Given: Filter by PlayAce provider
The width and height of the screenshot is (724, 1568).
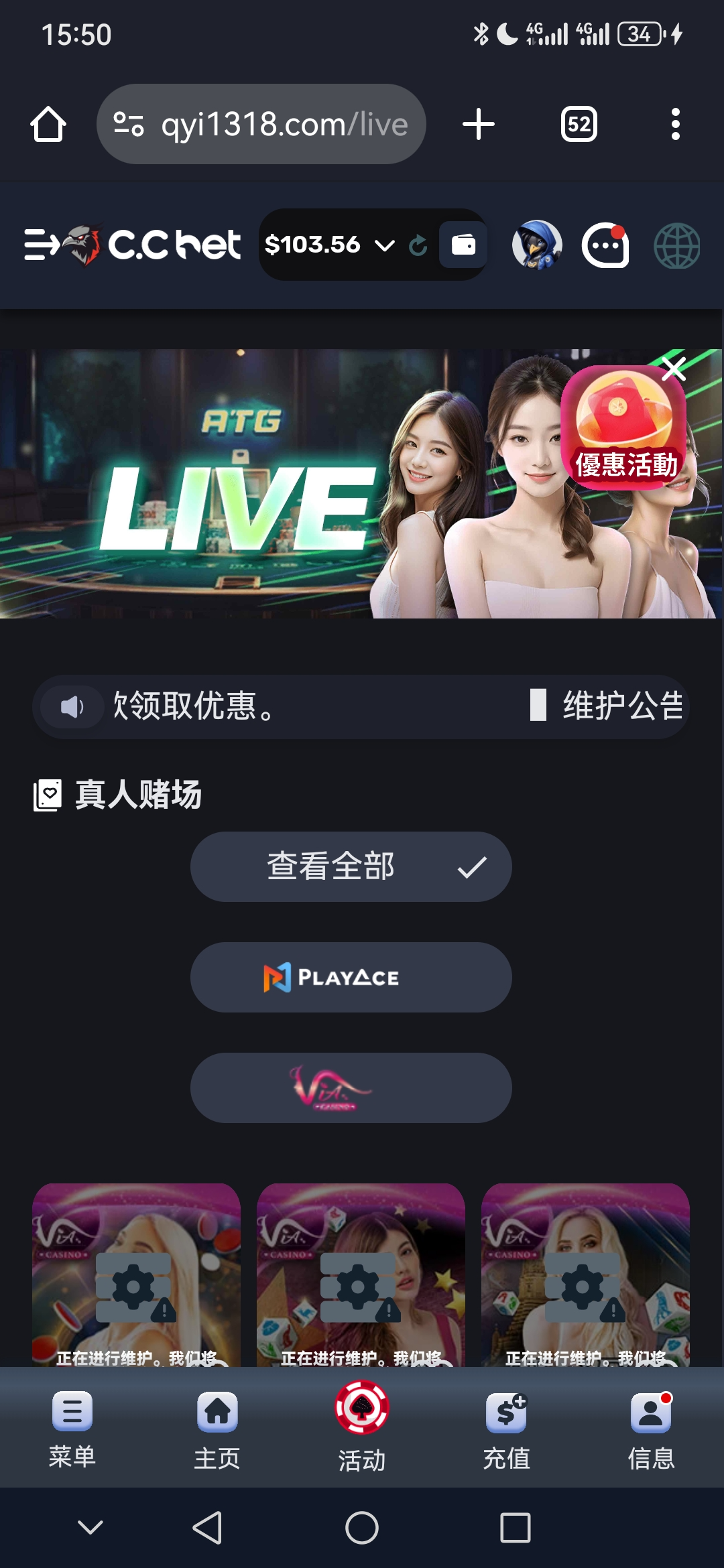Looking at the screenshot, I should pos(351,977).
